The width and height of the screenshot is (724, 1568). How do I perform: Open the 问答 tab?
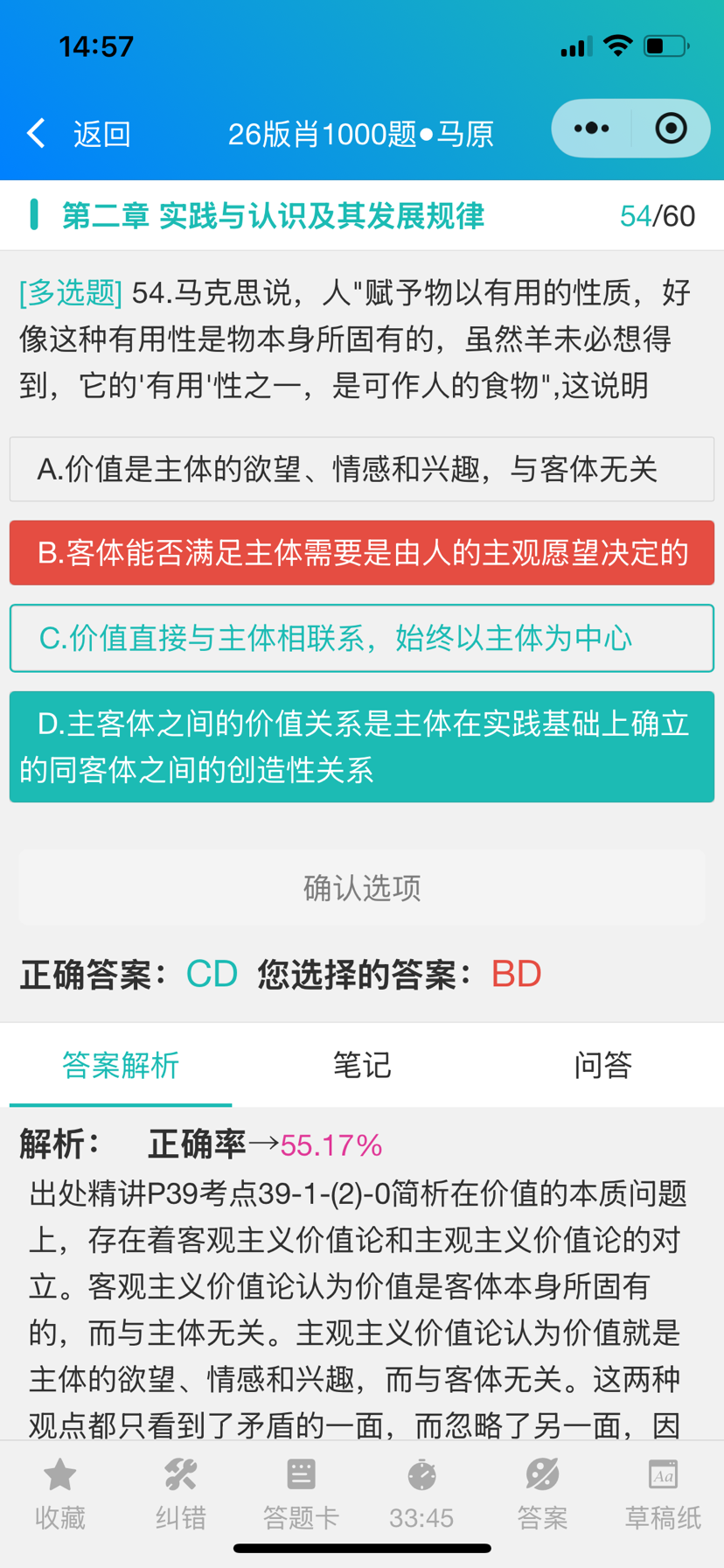[x=602, y=1065]
